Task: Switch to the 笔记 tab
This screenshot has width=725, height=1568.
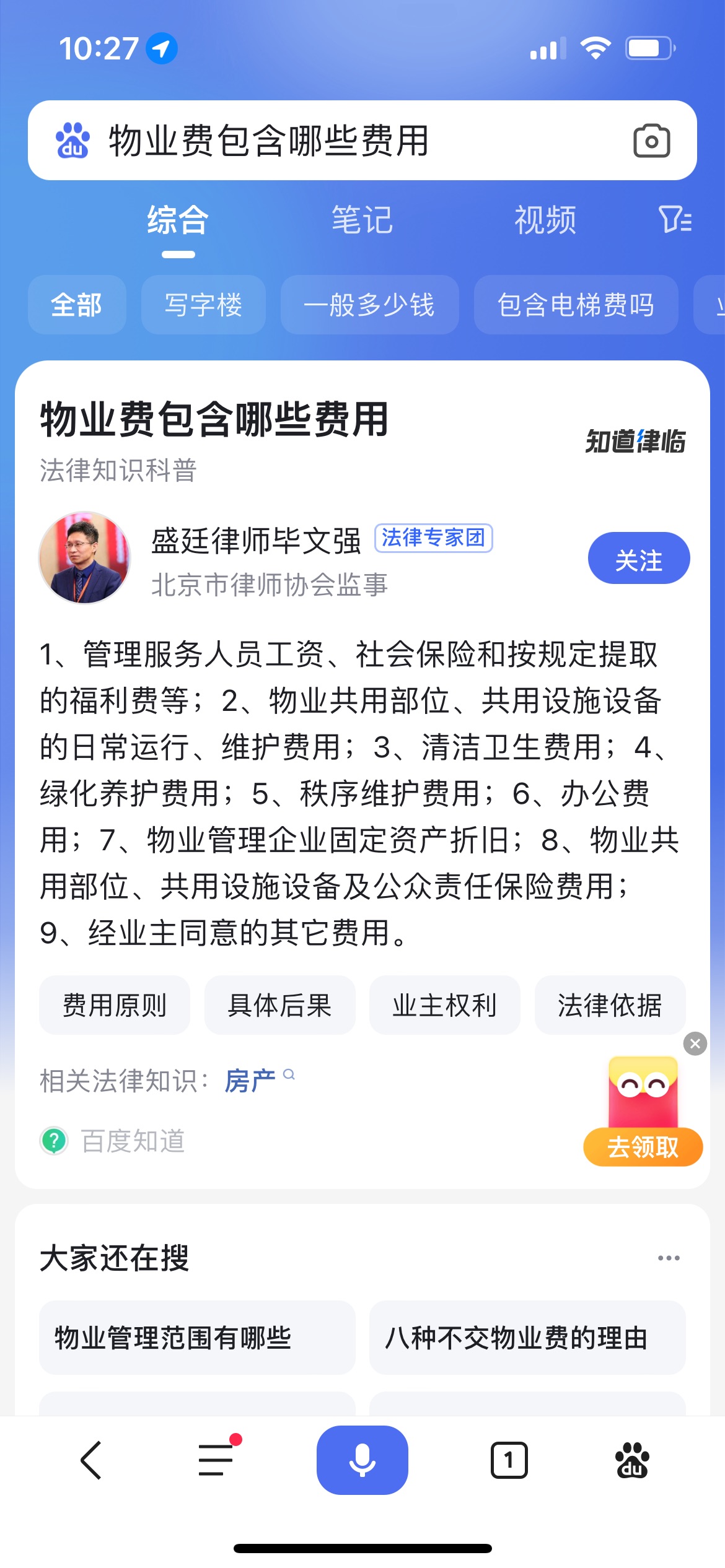Action: click(x=362, y=220)
